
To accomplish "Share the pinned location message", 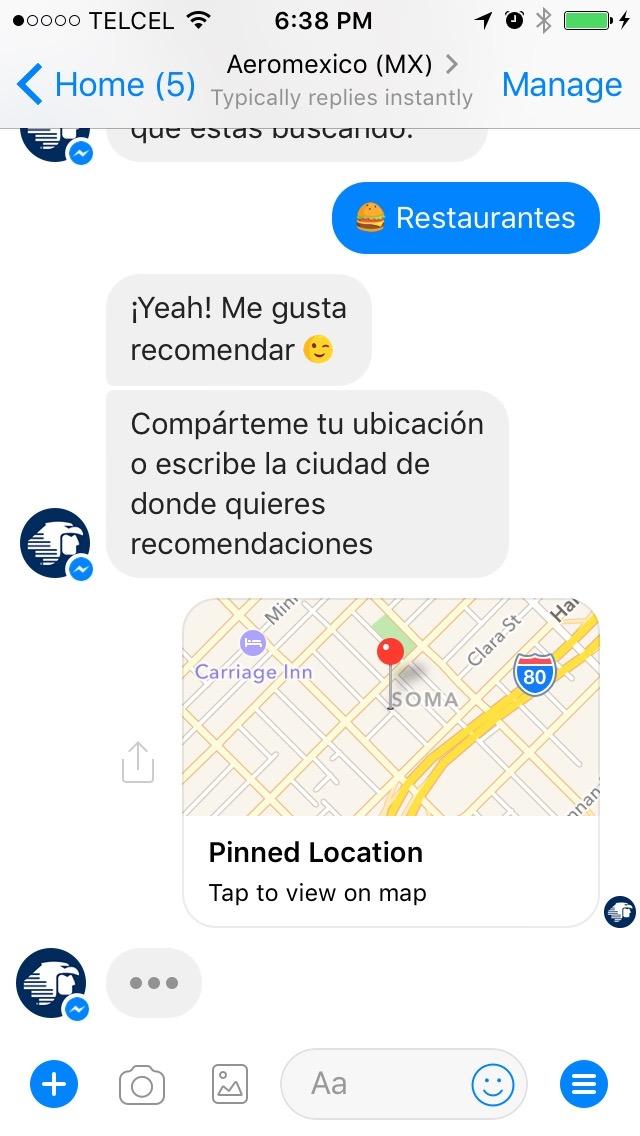I will 138,763.
